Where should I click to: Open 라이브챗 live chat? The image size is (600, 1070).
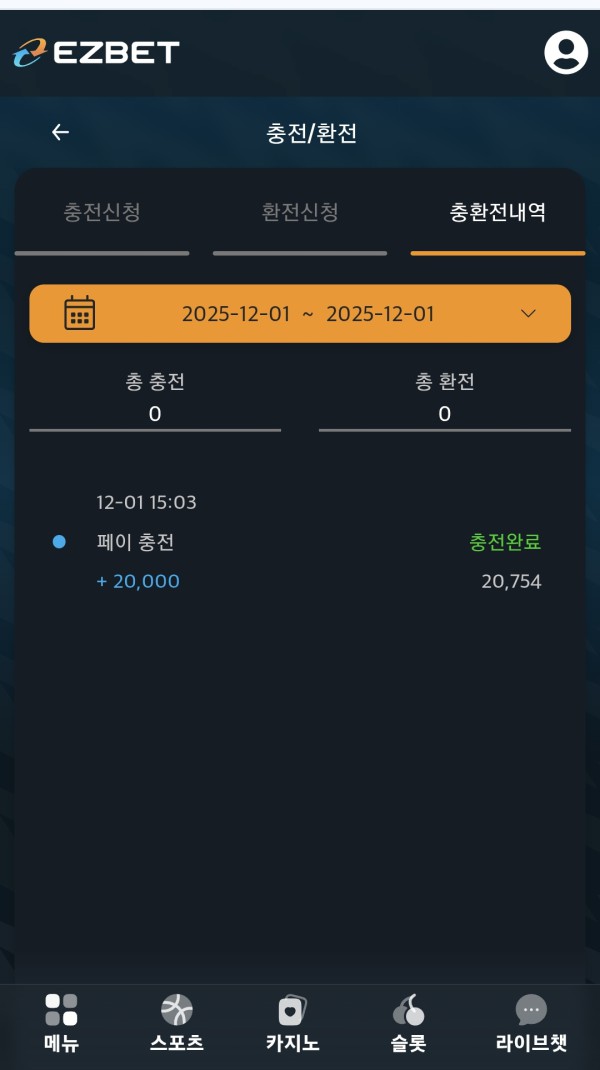pos(531,1023)
